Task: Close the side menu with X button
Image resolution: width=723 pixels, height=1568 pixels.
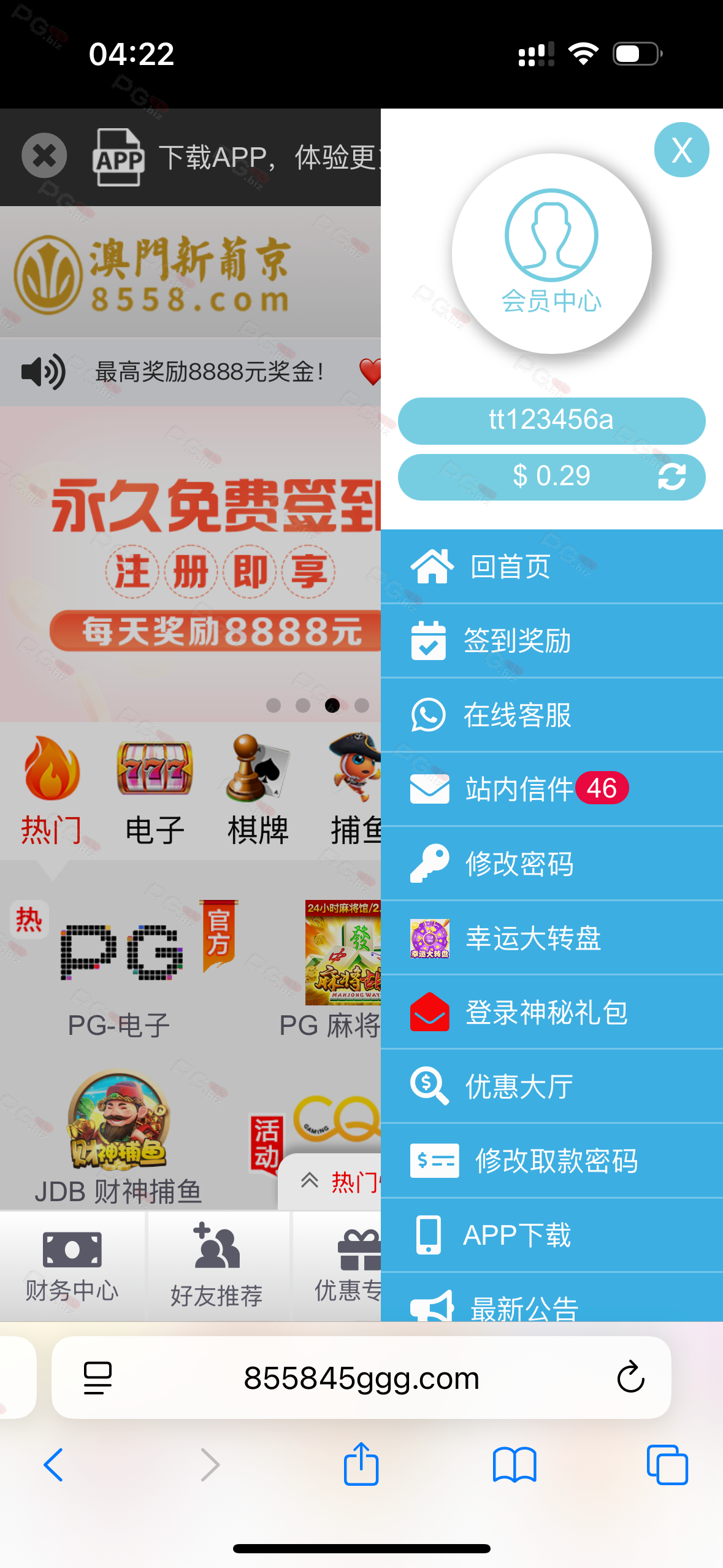Action: 681,150
